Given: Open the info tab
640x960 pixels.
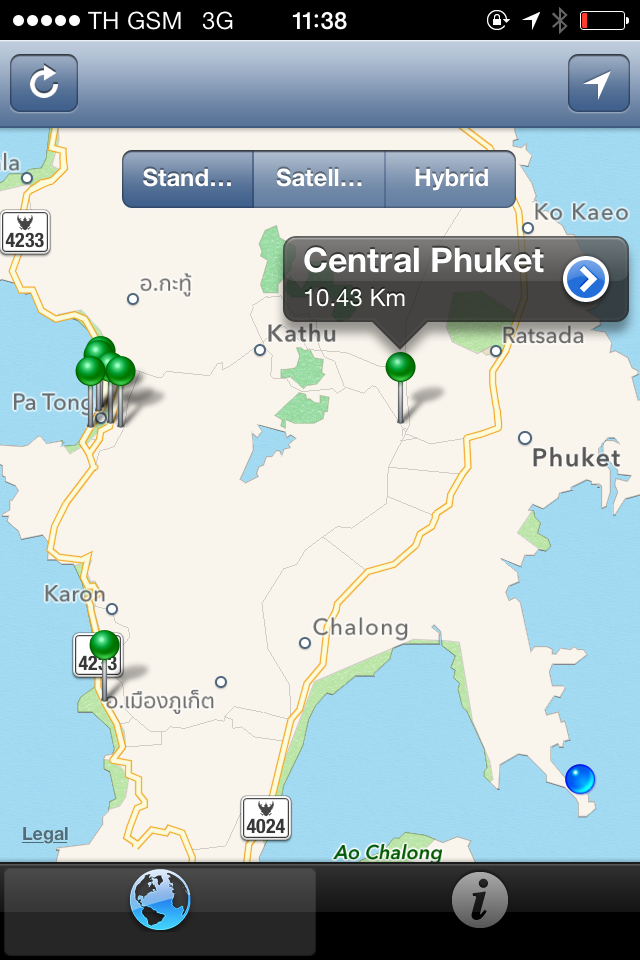Looking at the screenshot, I should tap(480, 900).
